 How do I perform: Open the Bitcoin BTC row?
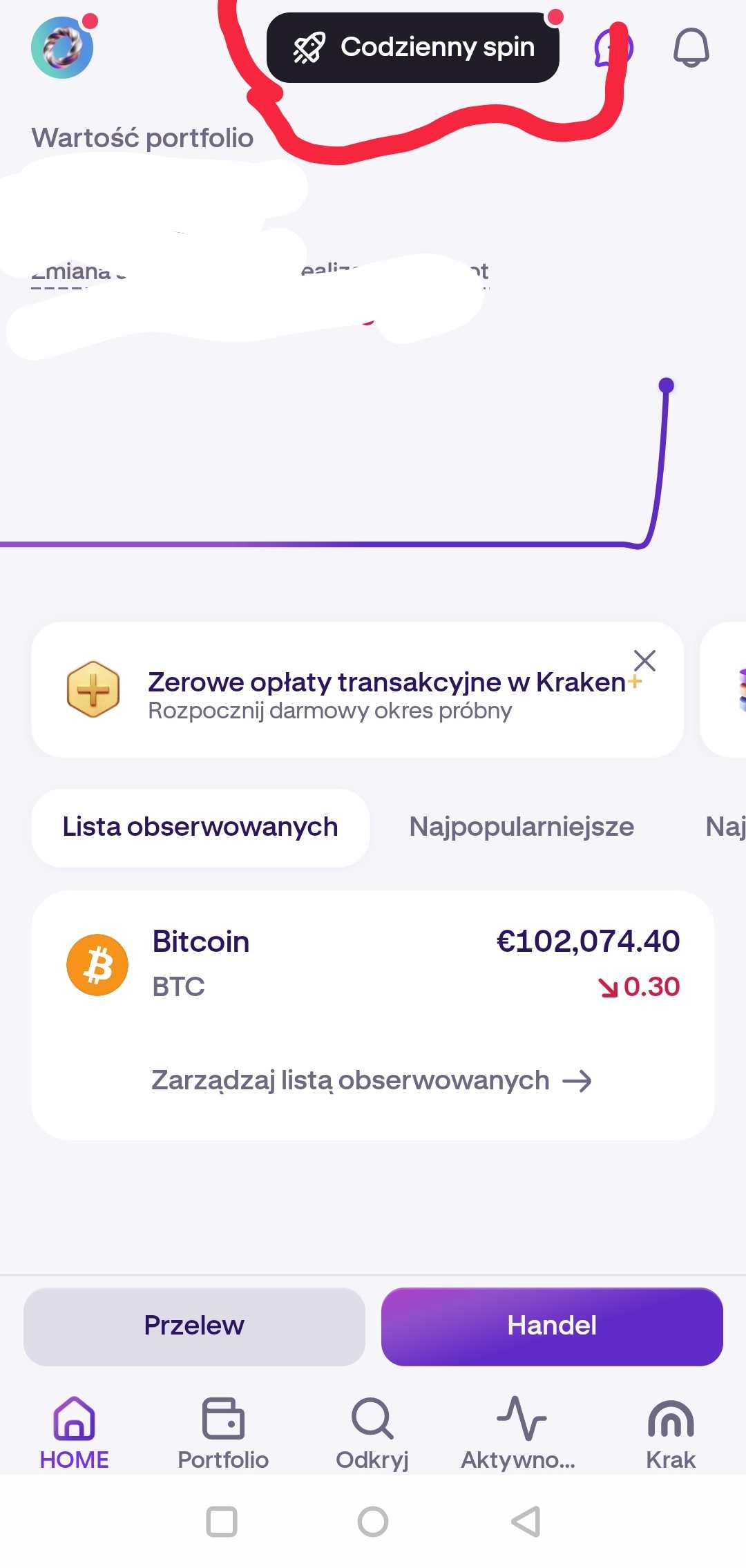(373, 964)
